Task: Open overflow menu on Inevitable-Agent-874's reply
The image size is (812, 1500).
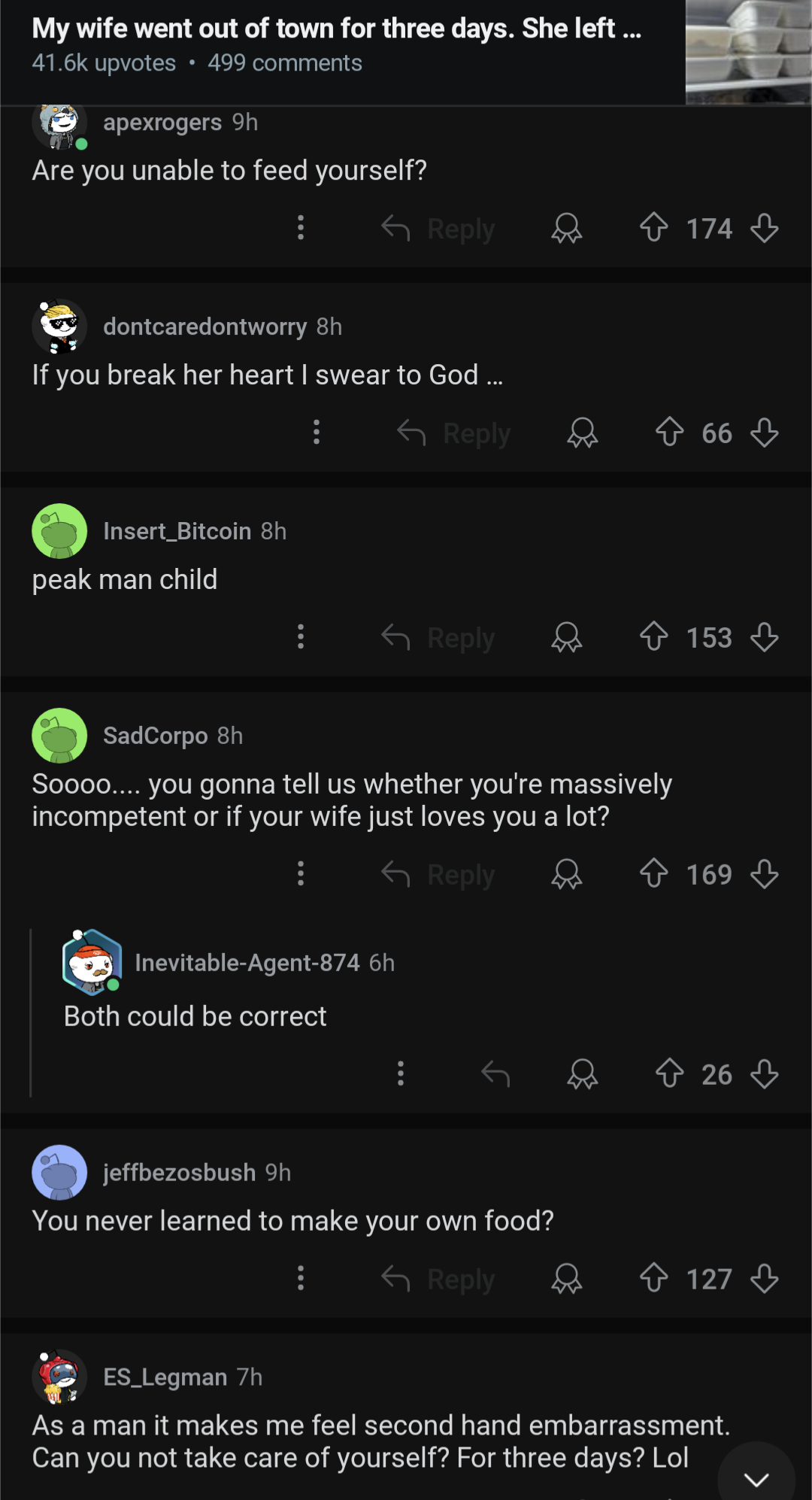Action: [401, 1073]
